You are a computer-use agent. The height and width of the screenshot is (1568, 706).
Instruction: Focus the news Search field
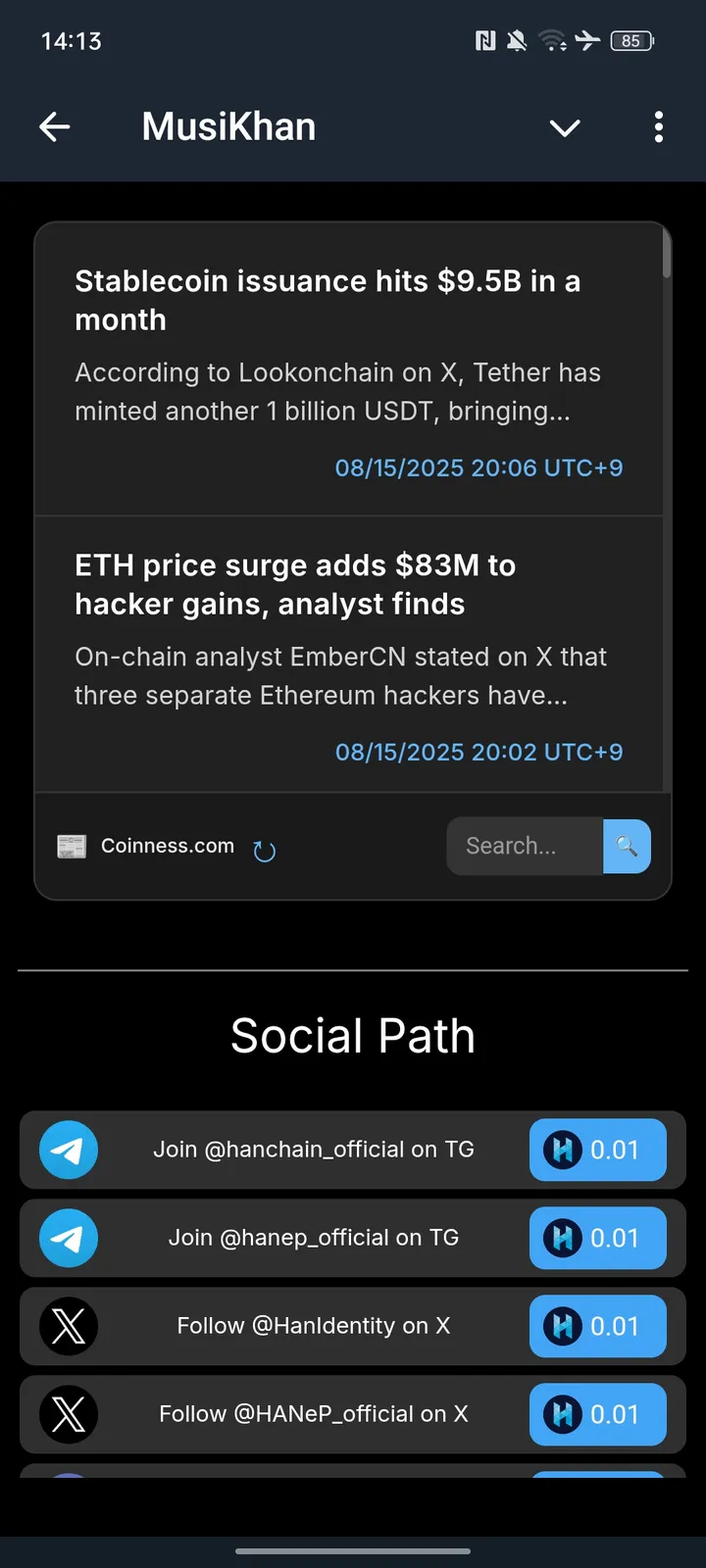(524, 846)
